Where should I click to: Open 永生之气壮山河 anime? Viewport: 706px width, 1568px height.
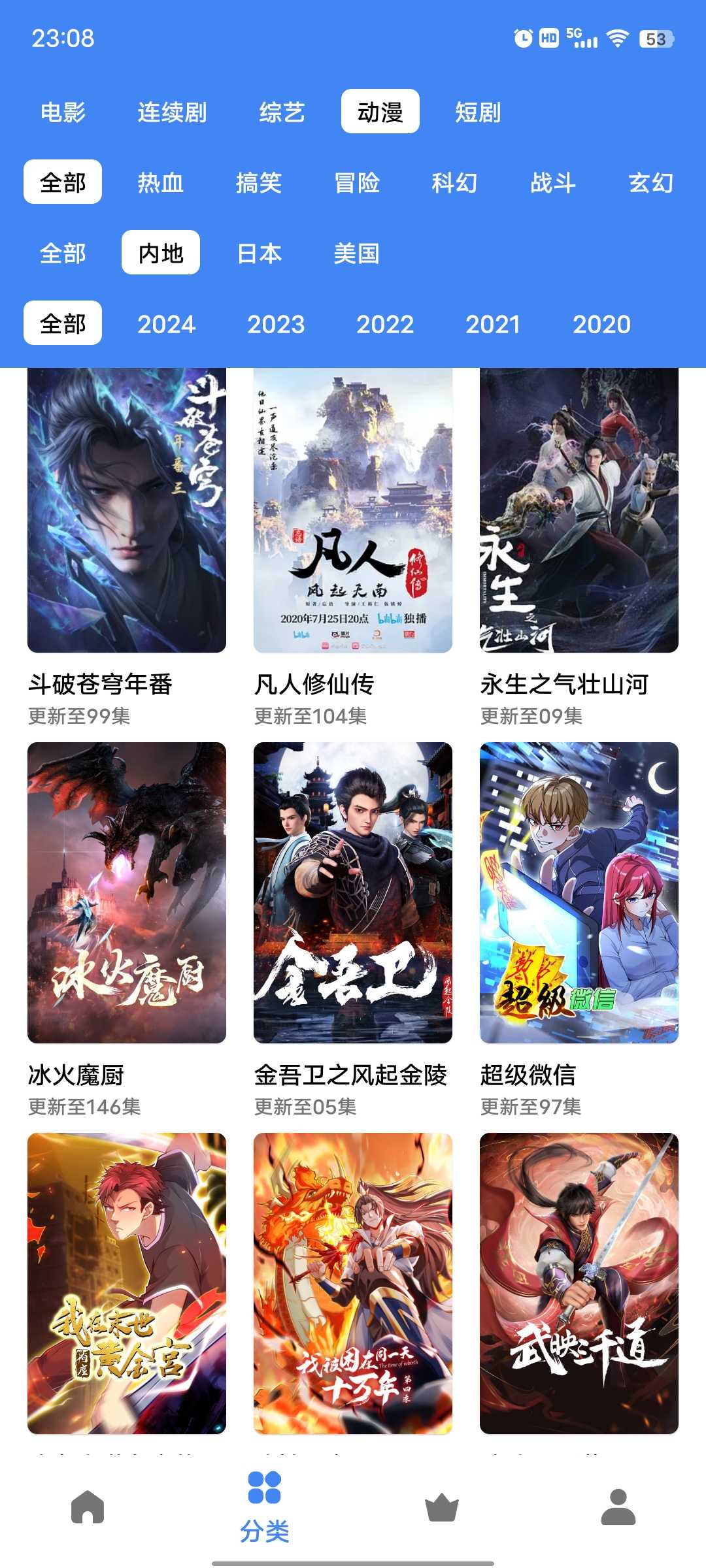(x=579, y=510)
